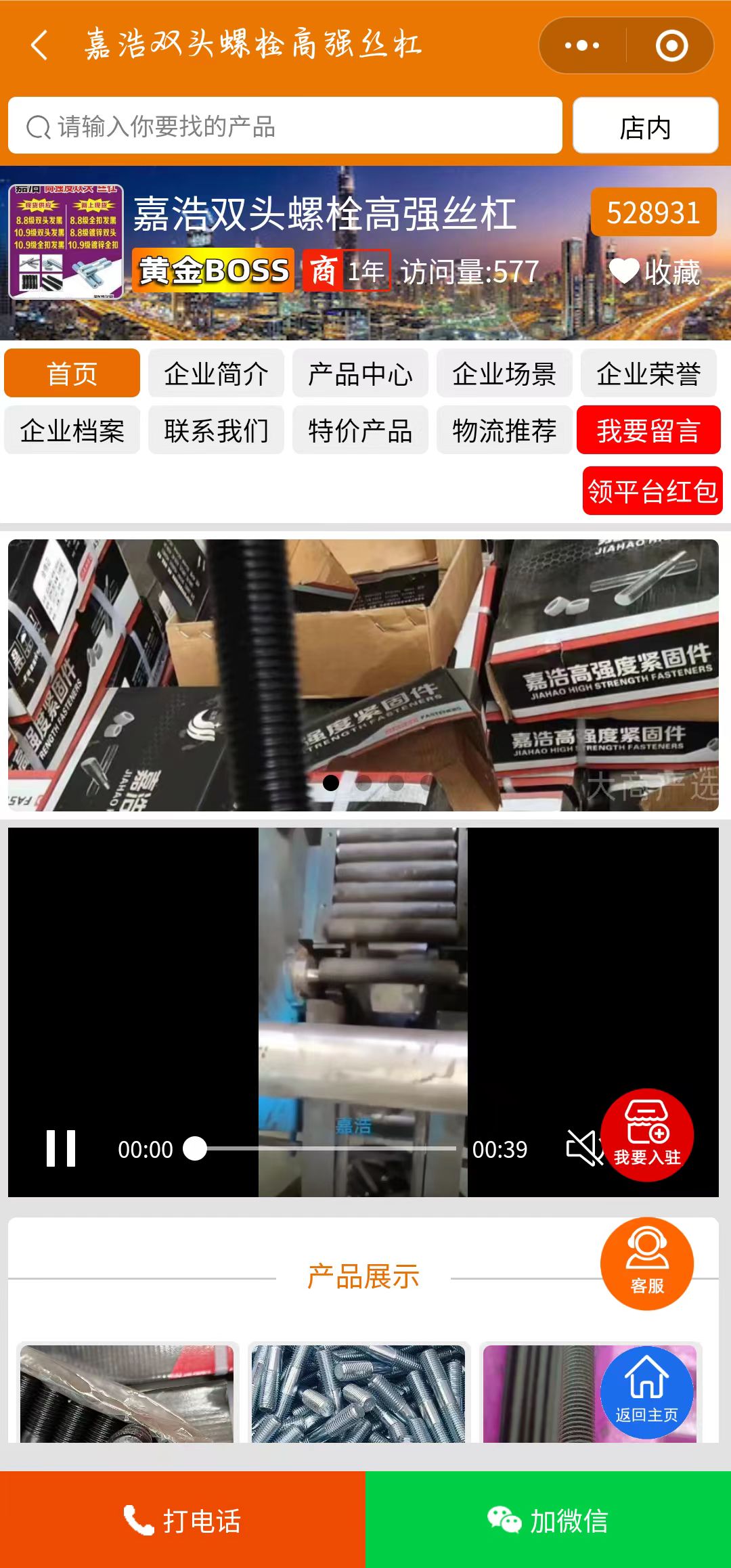Screen dimensions: 731x1568
Task: Claim the platform red packet 领平台红包
Action: point(652,491)
